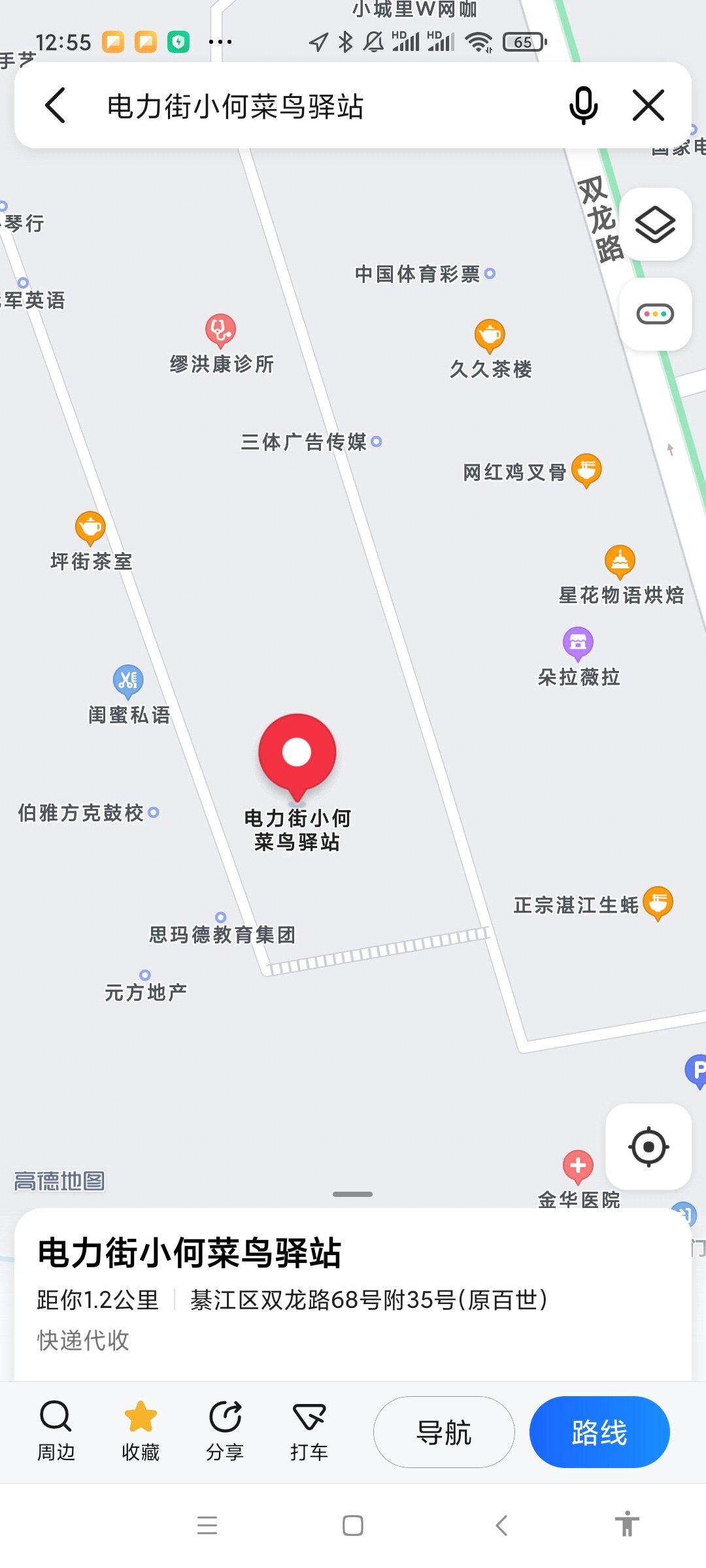Tap the 收藏 star
Screen dimensions: 706x1568
point(141,1431)
